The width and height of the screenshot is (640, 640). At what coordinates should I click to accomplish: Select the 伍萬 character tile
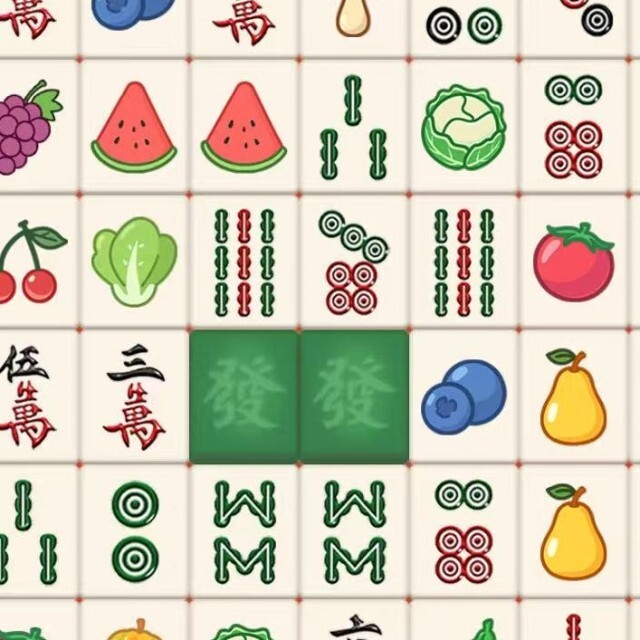coord(27,398)
